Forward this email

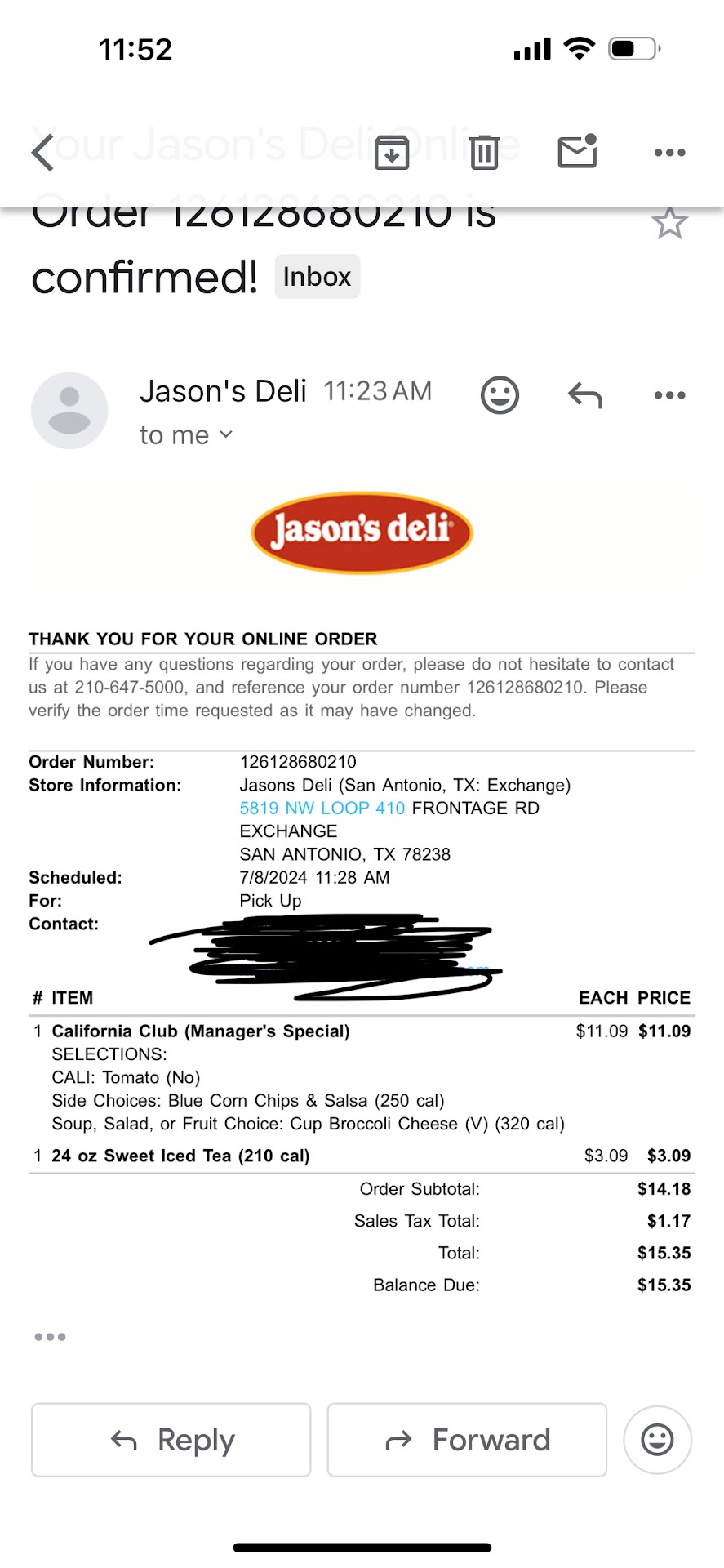pyautogui.click(x=467, y=1440)
